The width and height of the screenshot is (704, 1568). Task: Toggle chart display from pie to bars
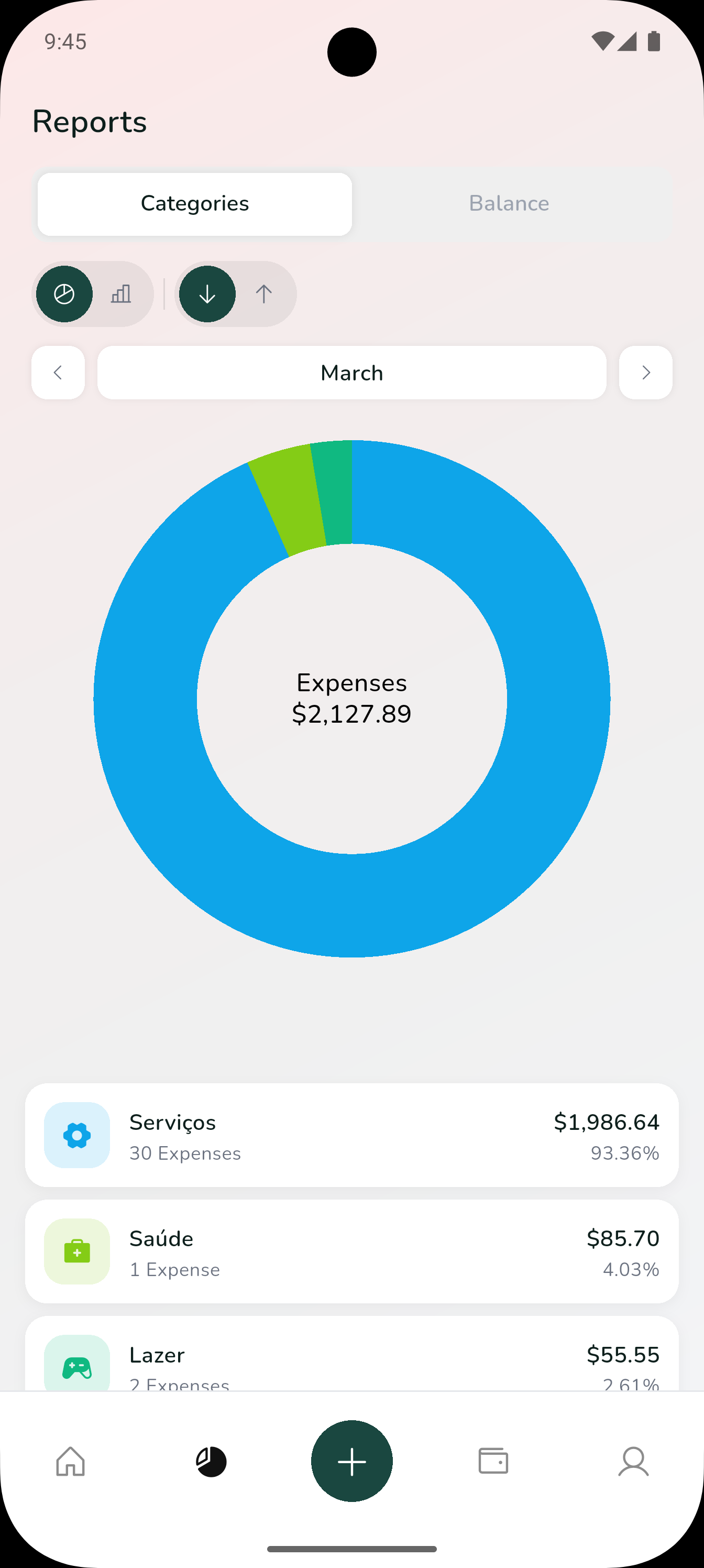(120, 294)
